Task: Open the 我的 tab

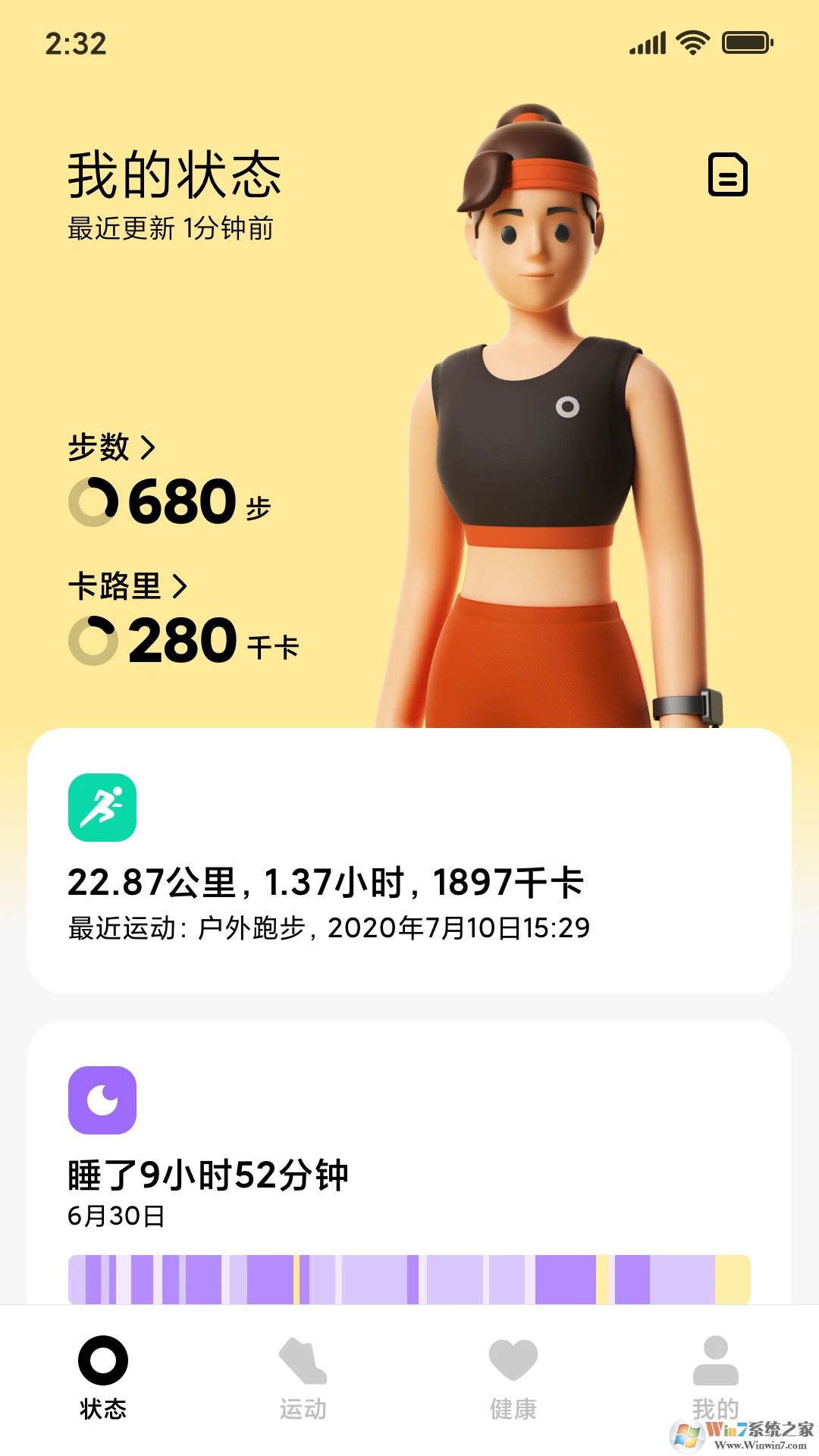Action: point(714,1380)
